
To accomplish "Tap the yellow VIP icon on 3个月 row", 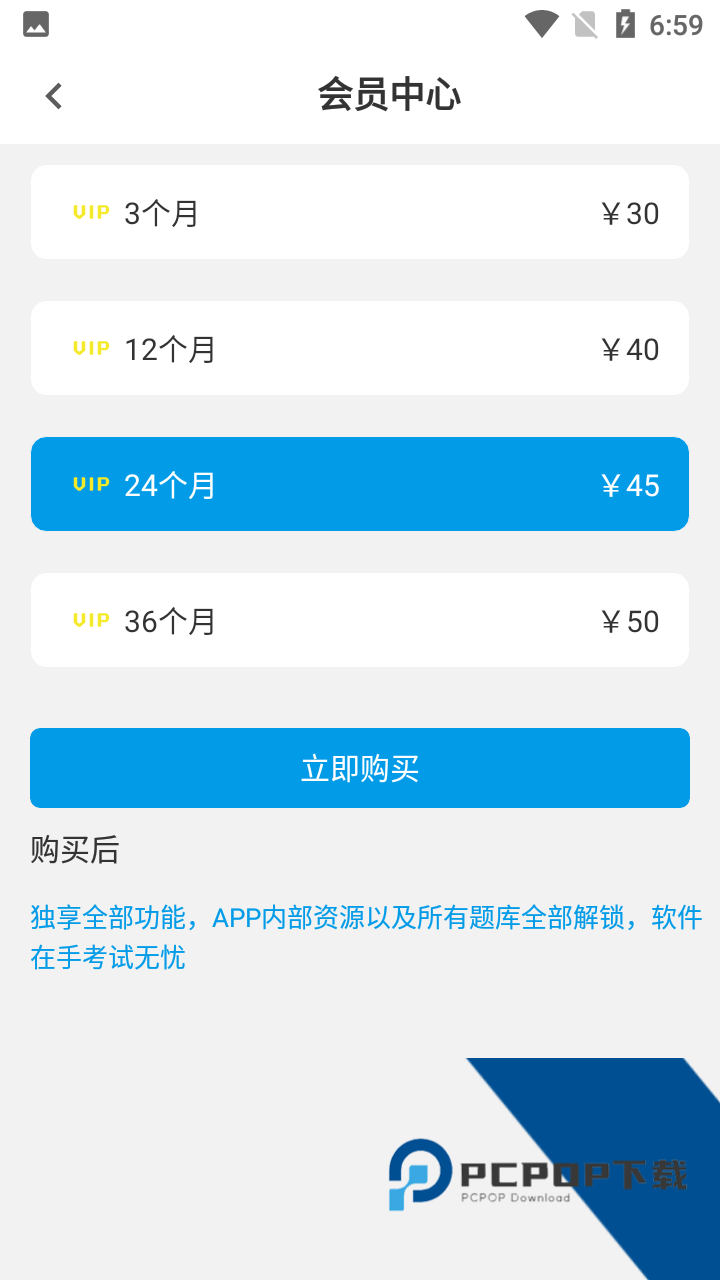I will 91,212.
